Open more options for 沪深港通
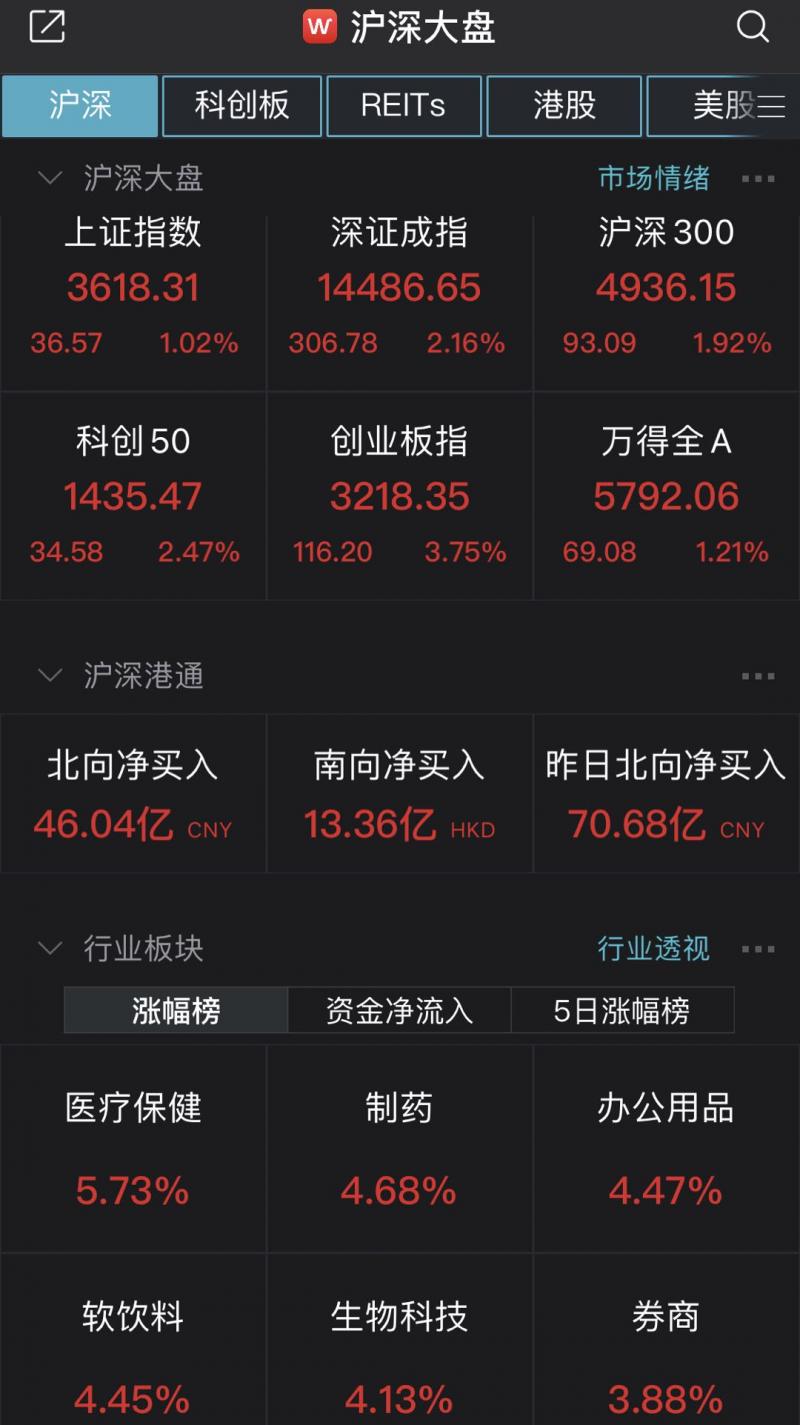 pyautogui.click(x=758, y=676)
